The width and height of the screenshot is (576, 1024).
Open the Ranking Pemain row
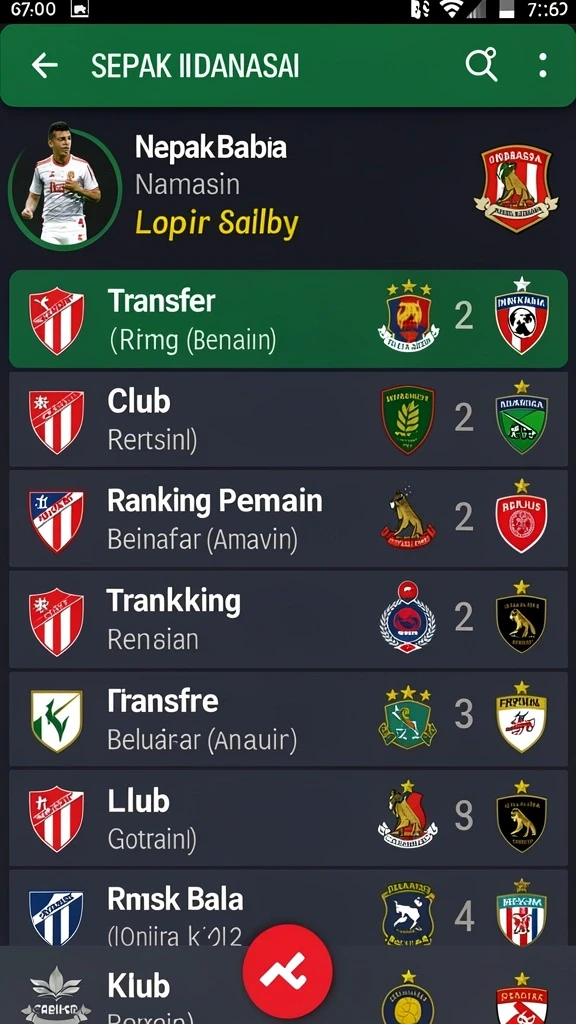point(288,519)
